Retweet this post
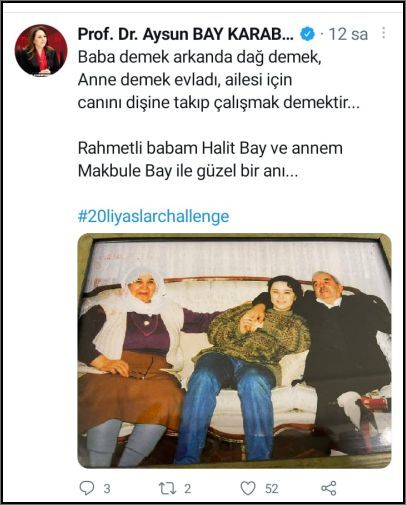 point(167,488)
